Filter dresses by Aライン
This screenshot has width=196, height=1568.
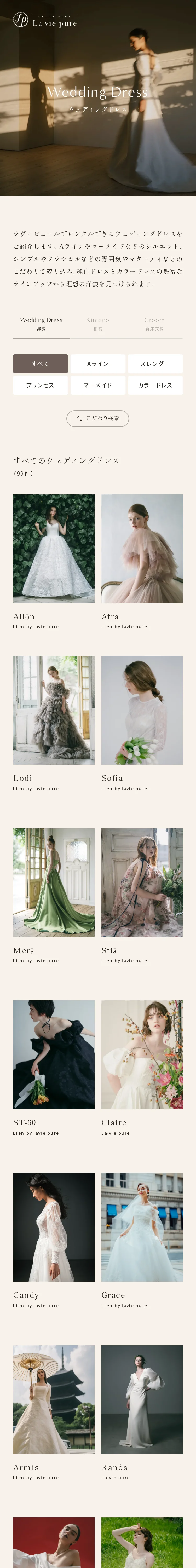(97, 364)
